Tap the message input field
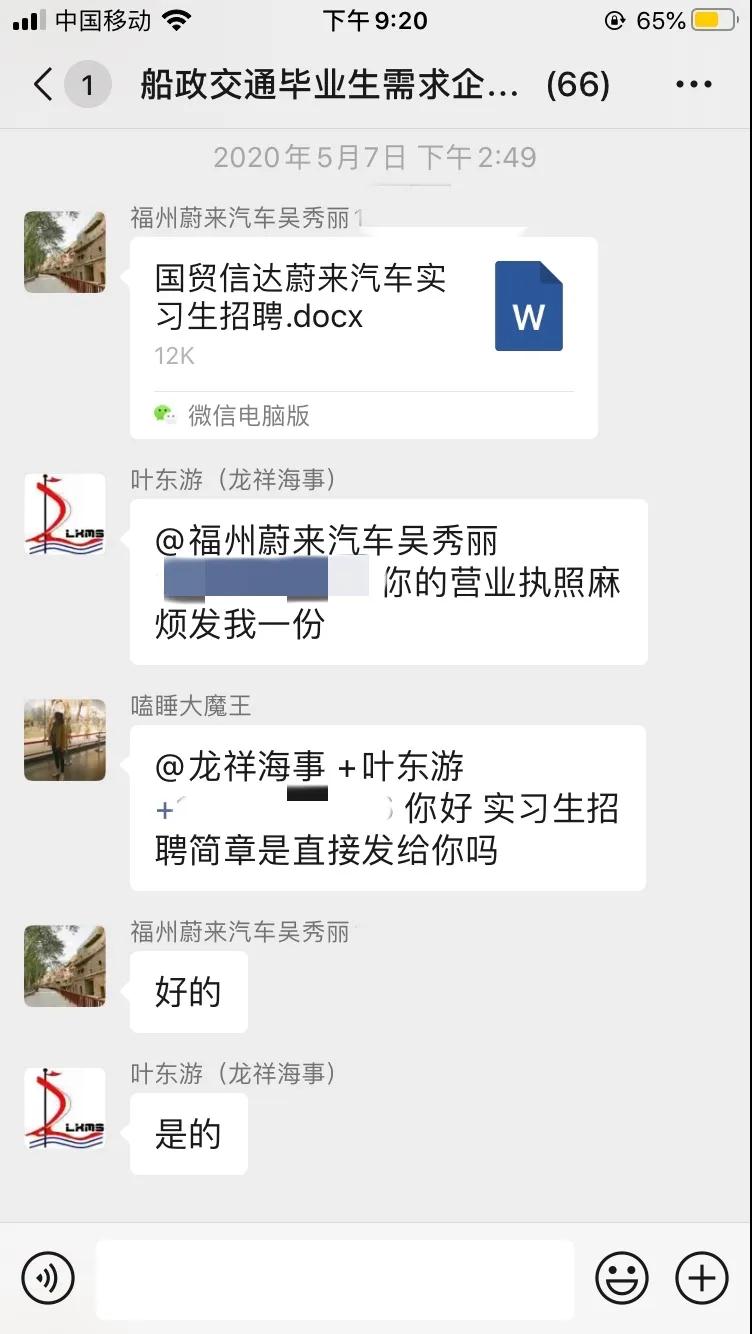The height and width of the screenshot is (1334, 752). [335, 1278]
